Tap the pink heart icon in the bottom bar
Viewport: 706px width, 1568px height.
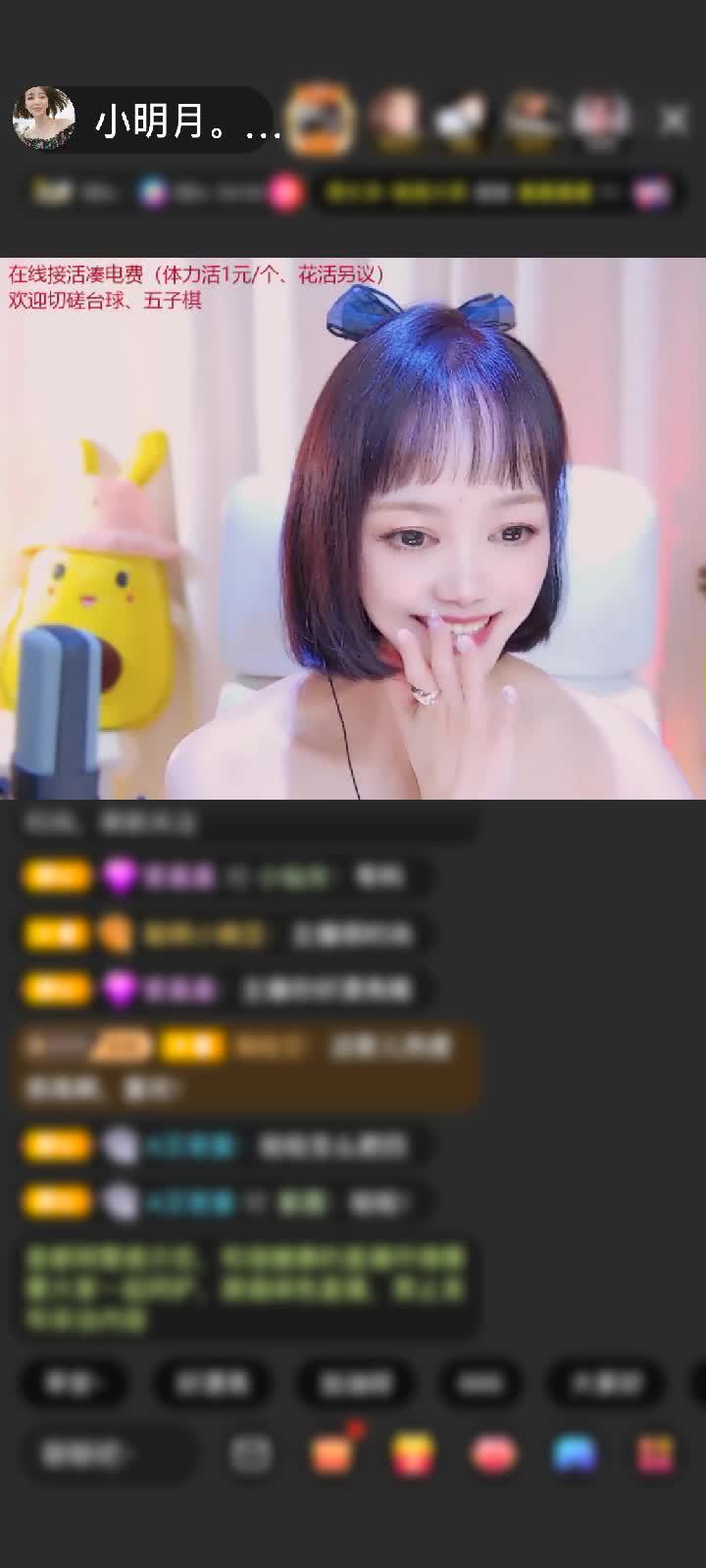tap(493, 1454)
